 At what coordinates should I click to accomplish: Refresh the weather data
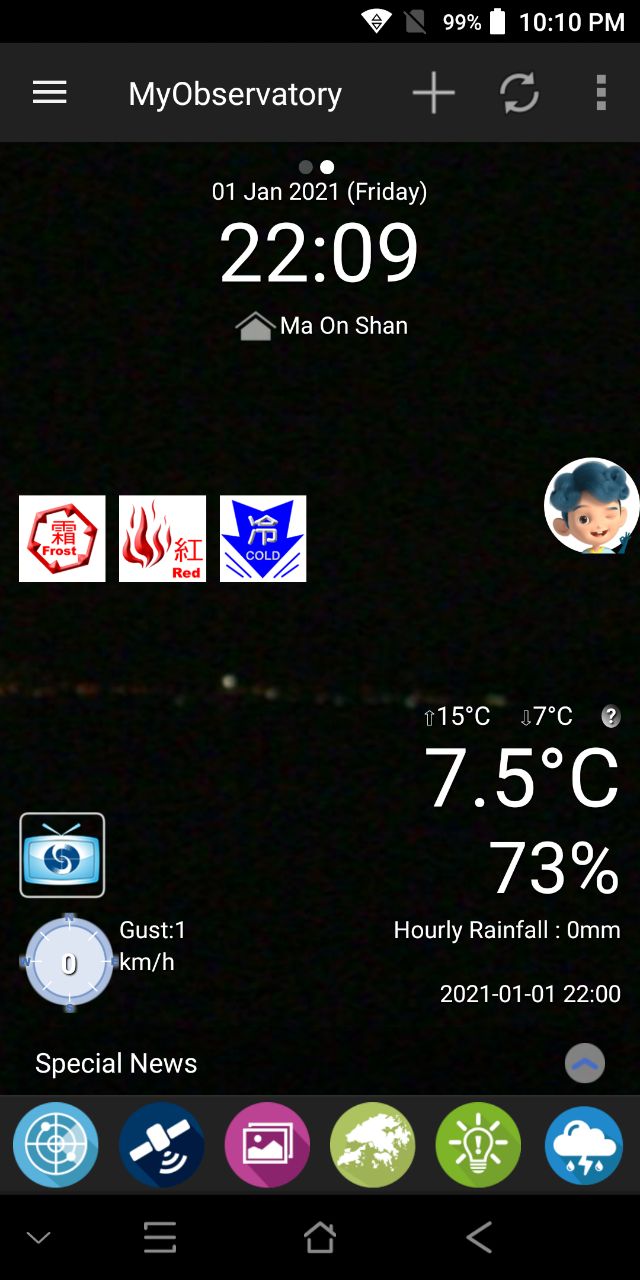coord(519,93)
